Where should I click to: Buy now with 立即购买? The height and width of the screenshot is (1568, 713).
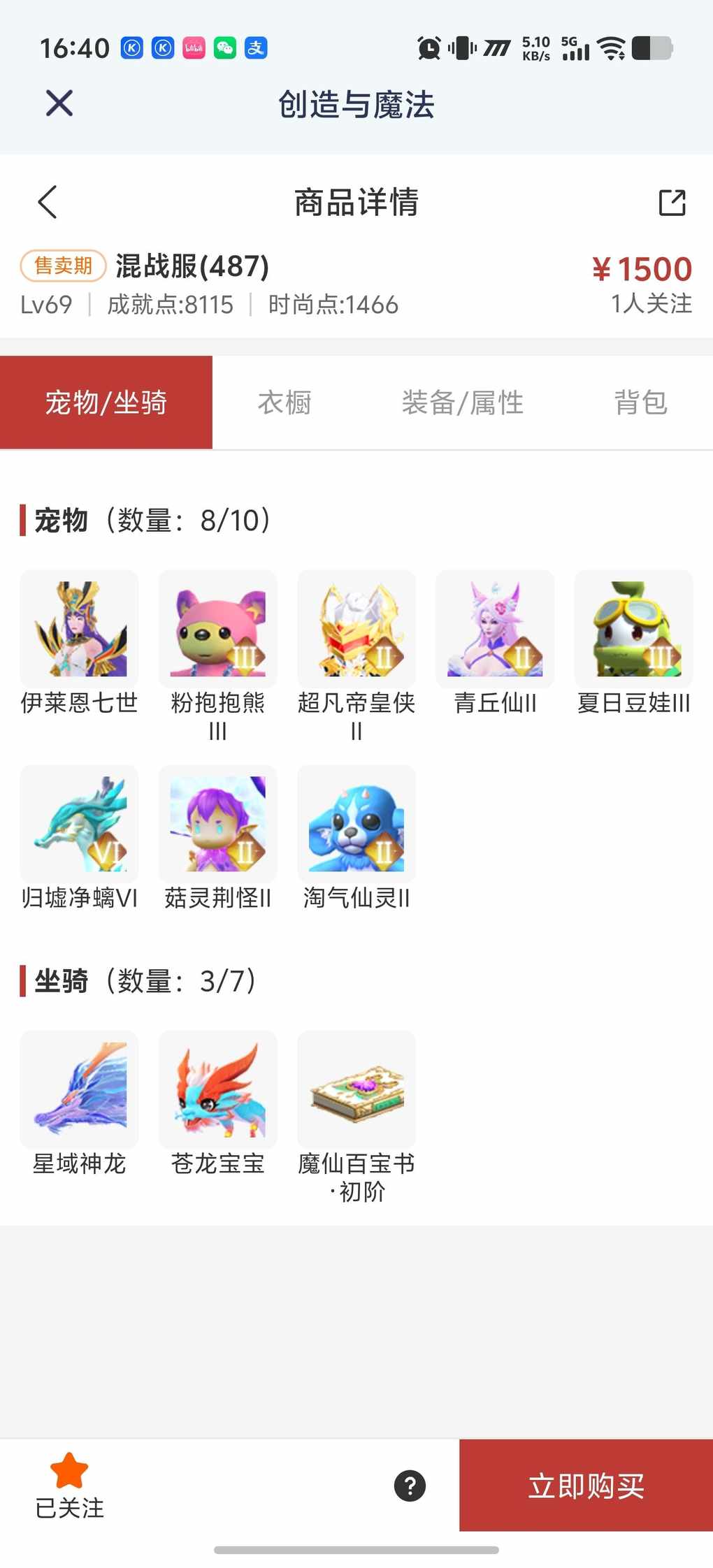pyautogui.click(x=586, y=1486)
